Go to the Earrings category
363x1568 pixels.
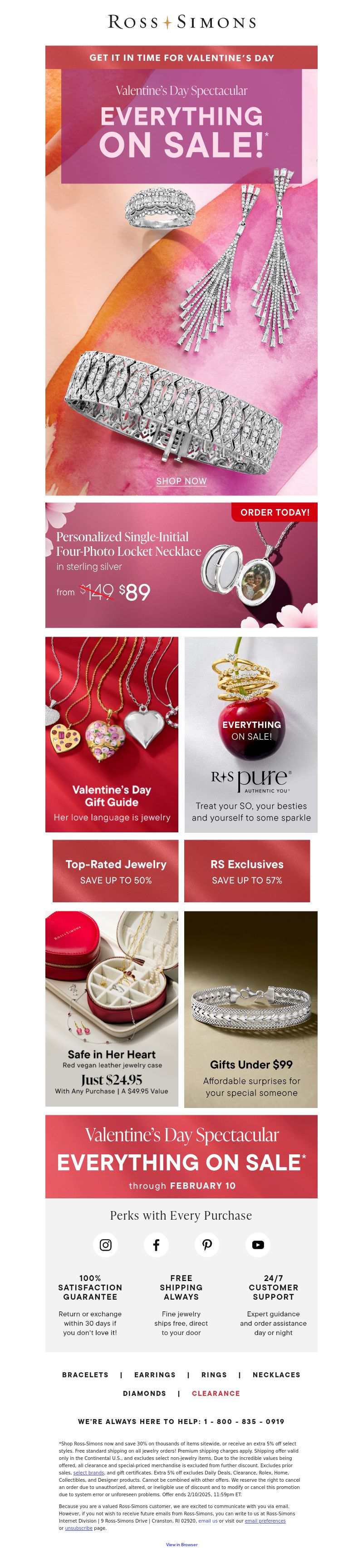pyautogui.click(x=154, y=1375)
